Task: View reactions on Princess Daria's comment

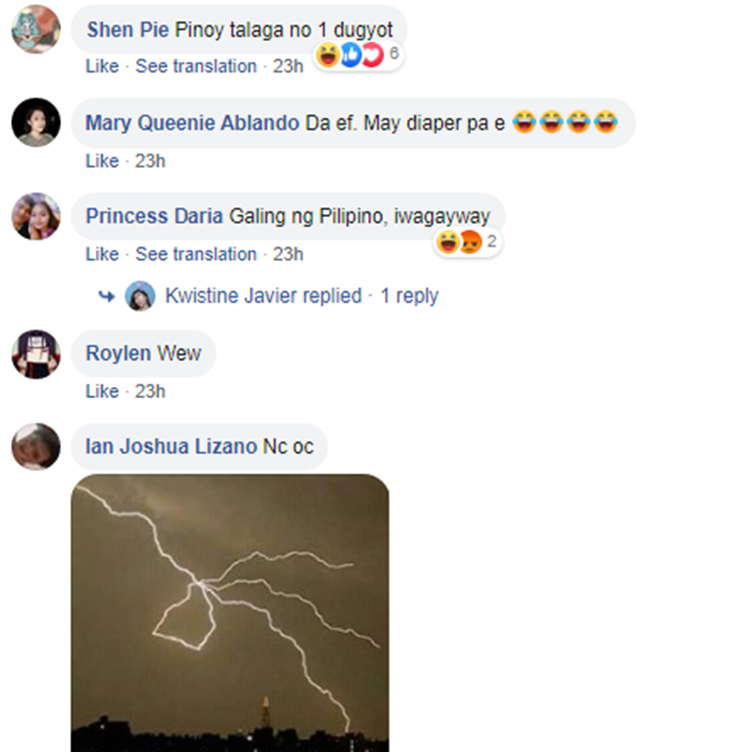Action: pyautogui.click(x=467, y=241)
